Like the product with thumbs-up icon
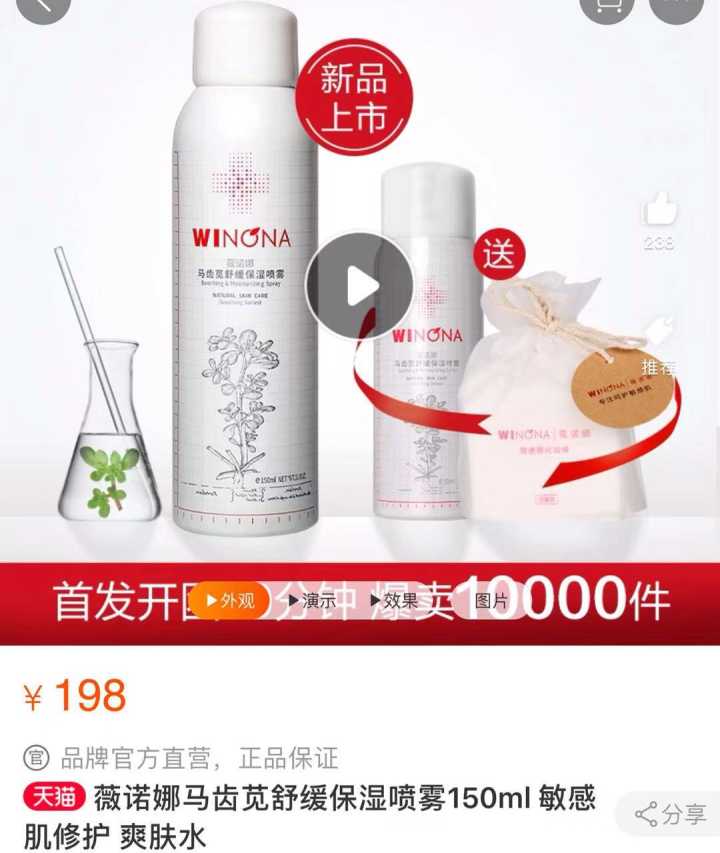 [x=659, y=212]
